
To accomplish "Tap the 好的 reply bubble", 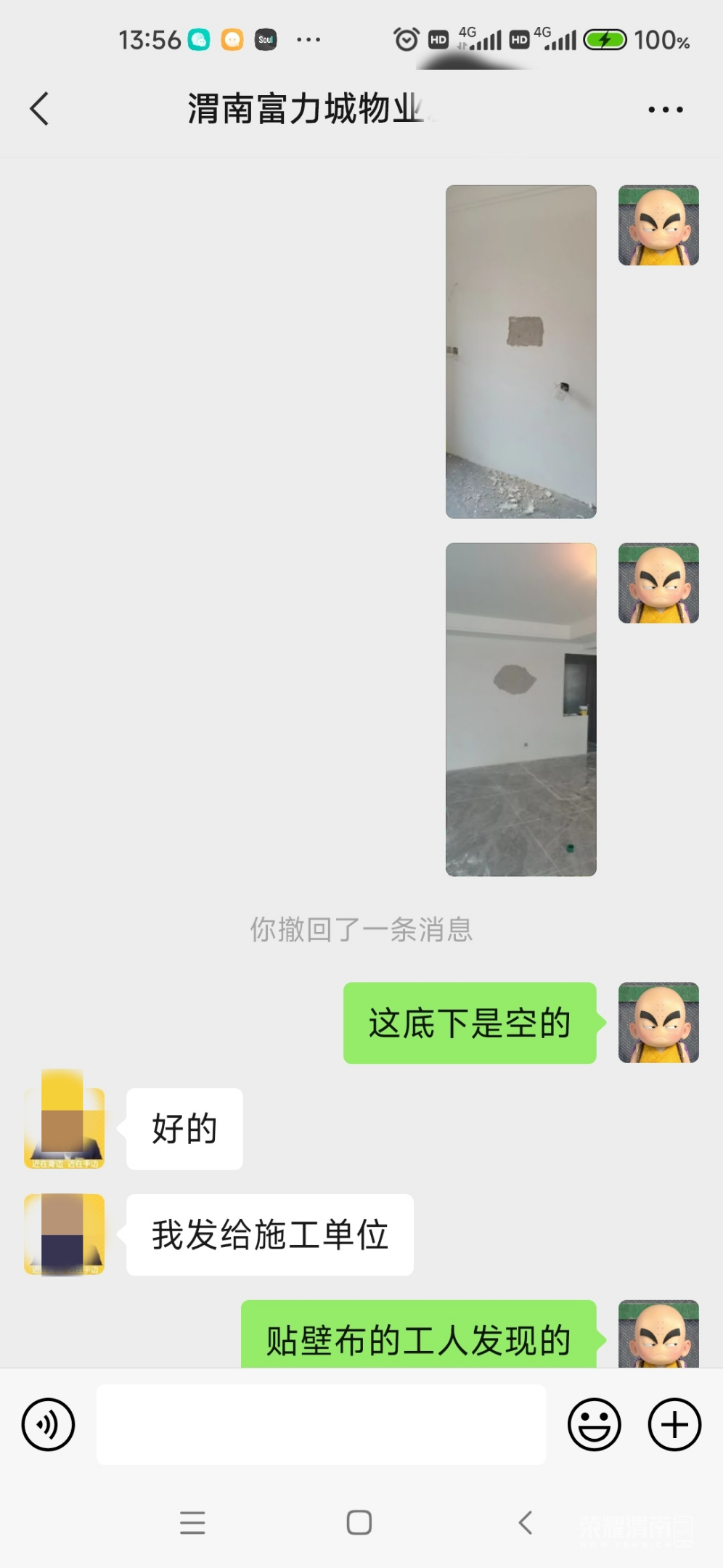I will pyautogui.click(x=184, y=1129).
